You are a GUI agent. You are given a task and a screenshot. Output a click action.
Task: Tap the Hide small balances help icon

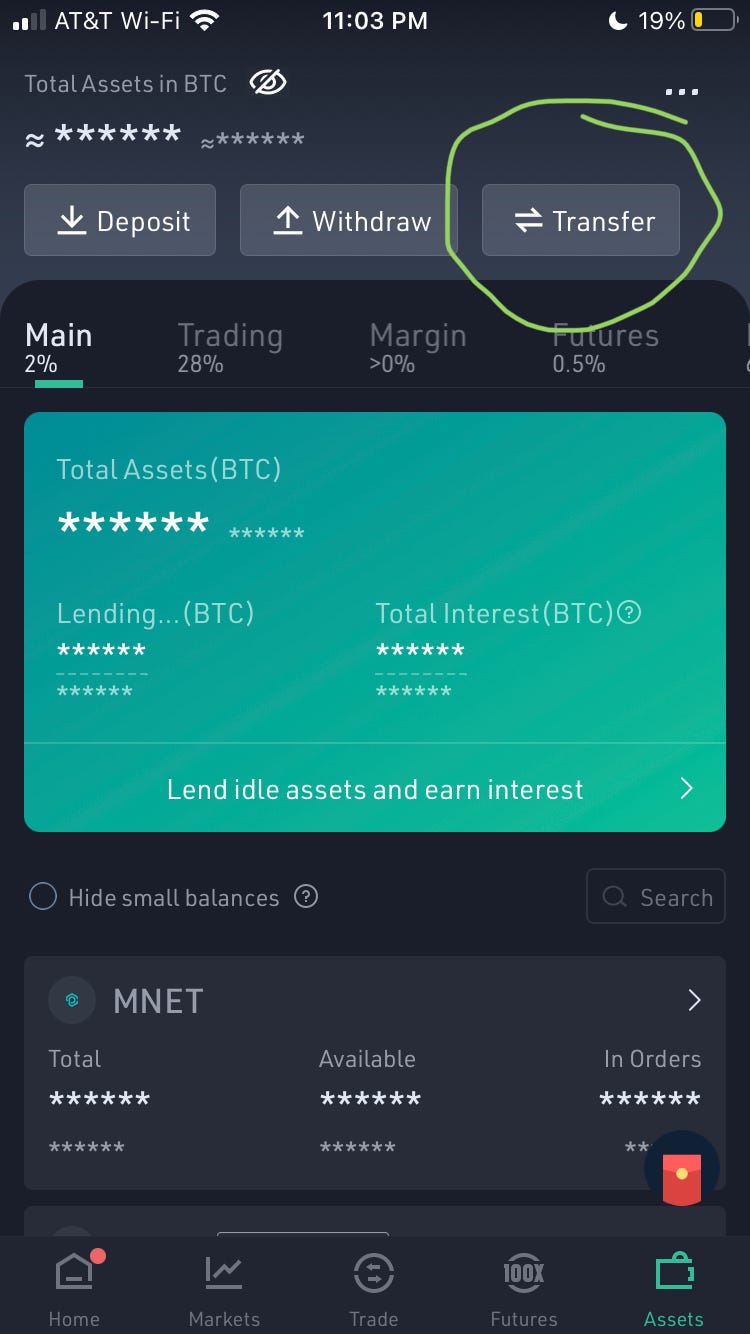point(306,897)
